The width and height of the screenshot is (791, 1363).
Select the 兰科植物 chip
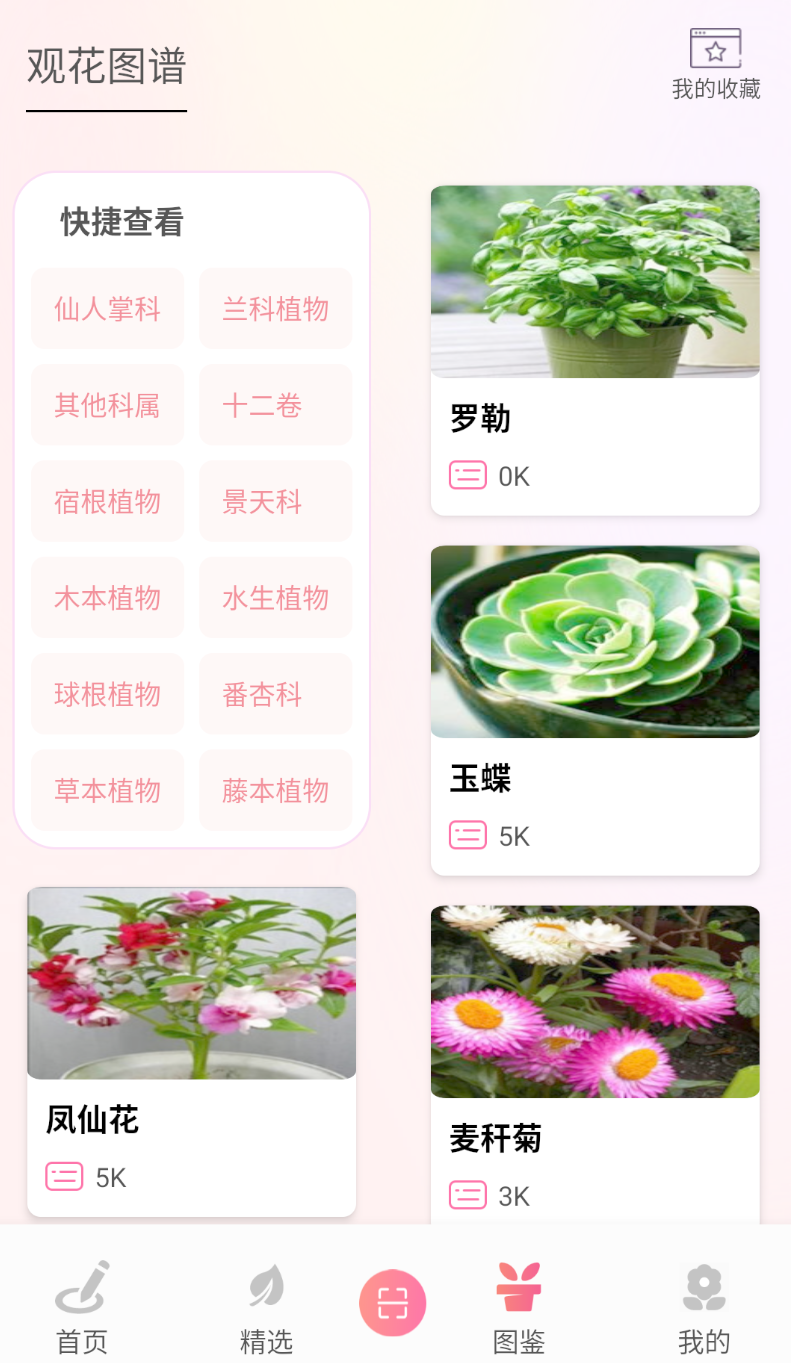[x=275, y=309]
